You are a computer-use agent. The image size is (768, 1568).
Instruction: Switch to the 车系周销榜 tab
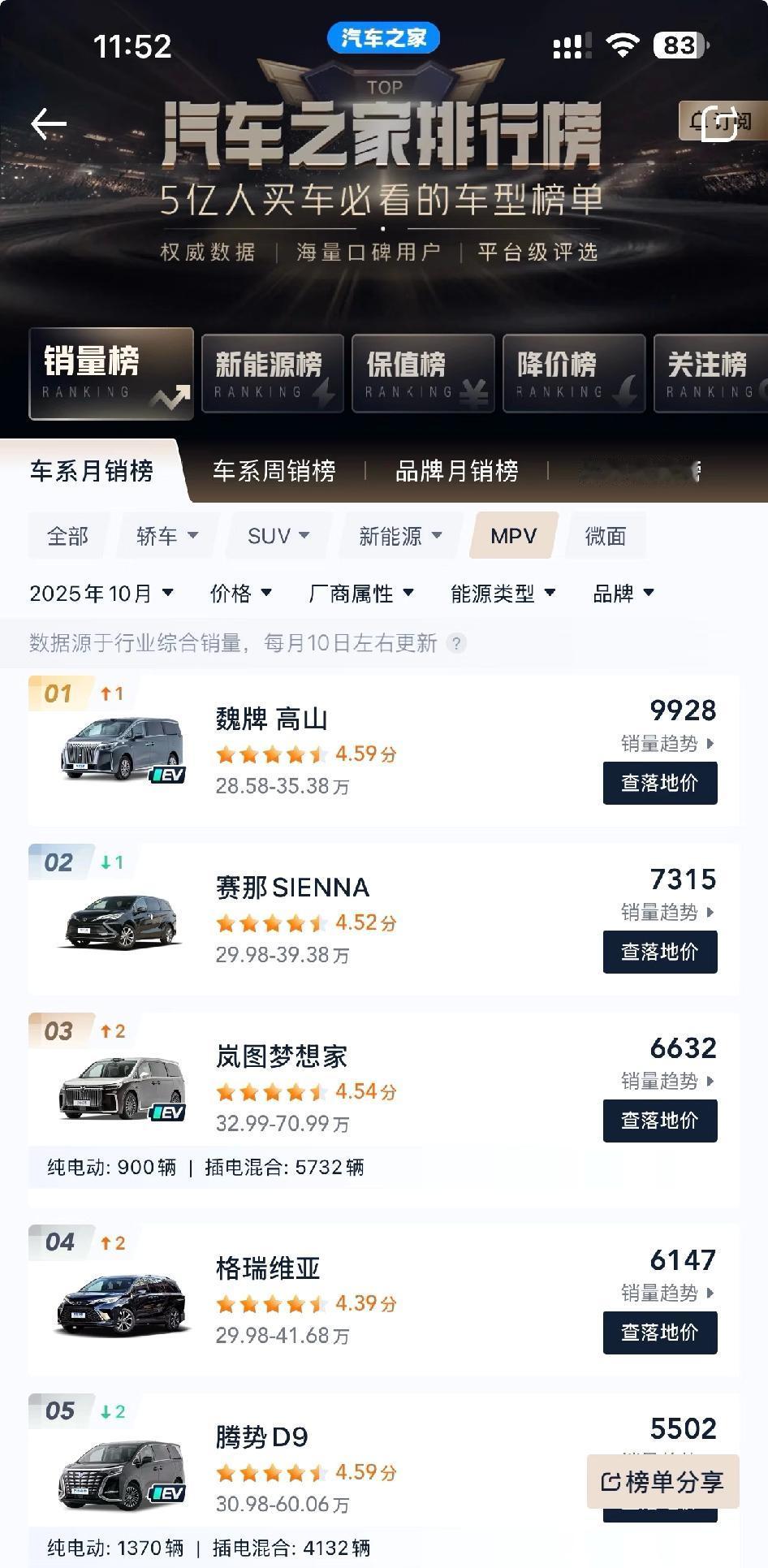pos(274,471)
